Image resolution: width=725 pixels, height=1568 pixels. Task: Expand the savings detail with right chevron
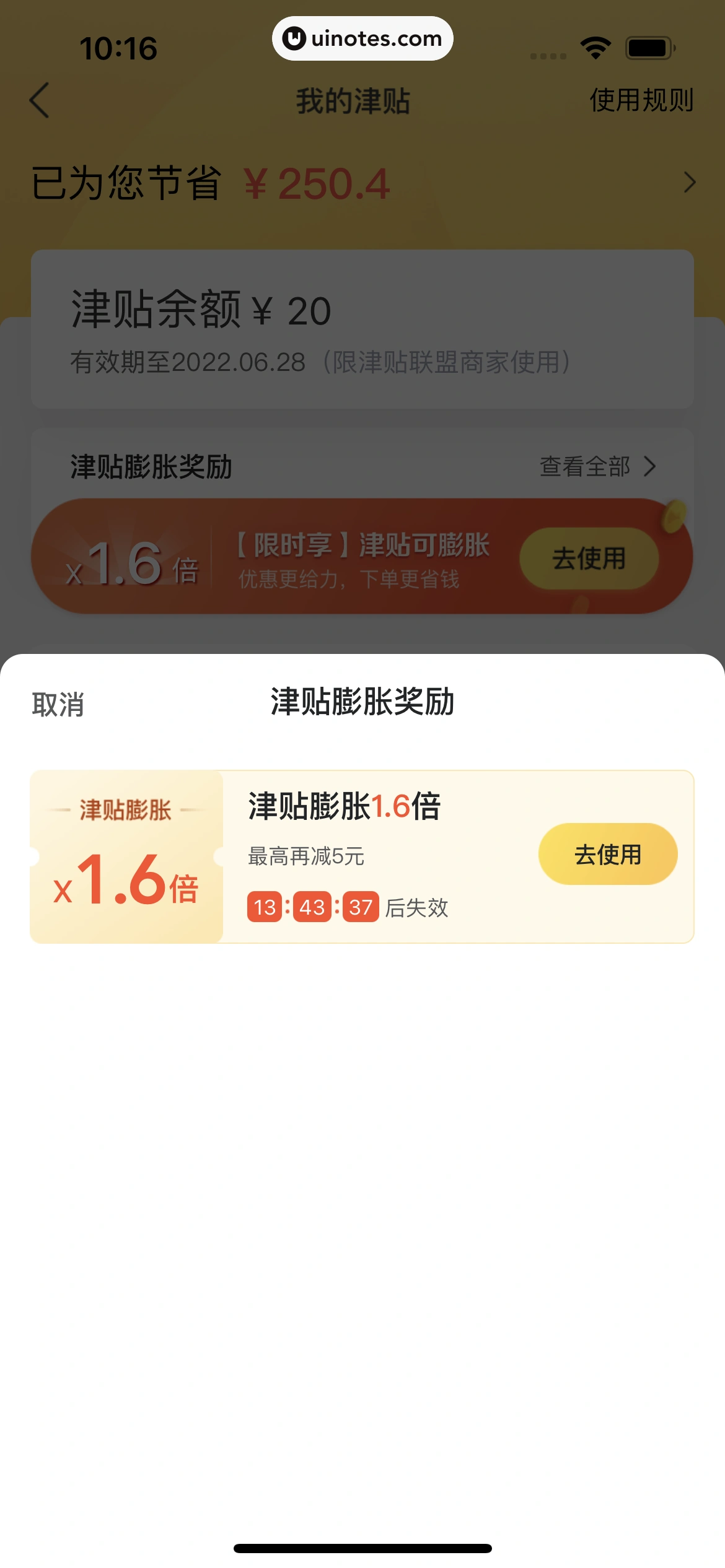690,183
